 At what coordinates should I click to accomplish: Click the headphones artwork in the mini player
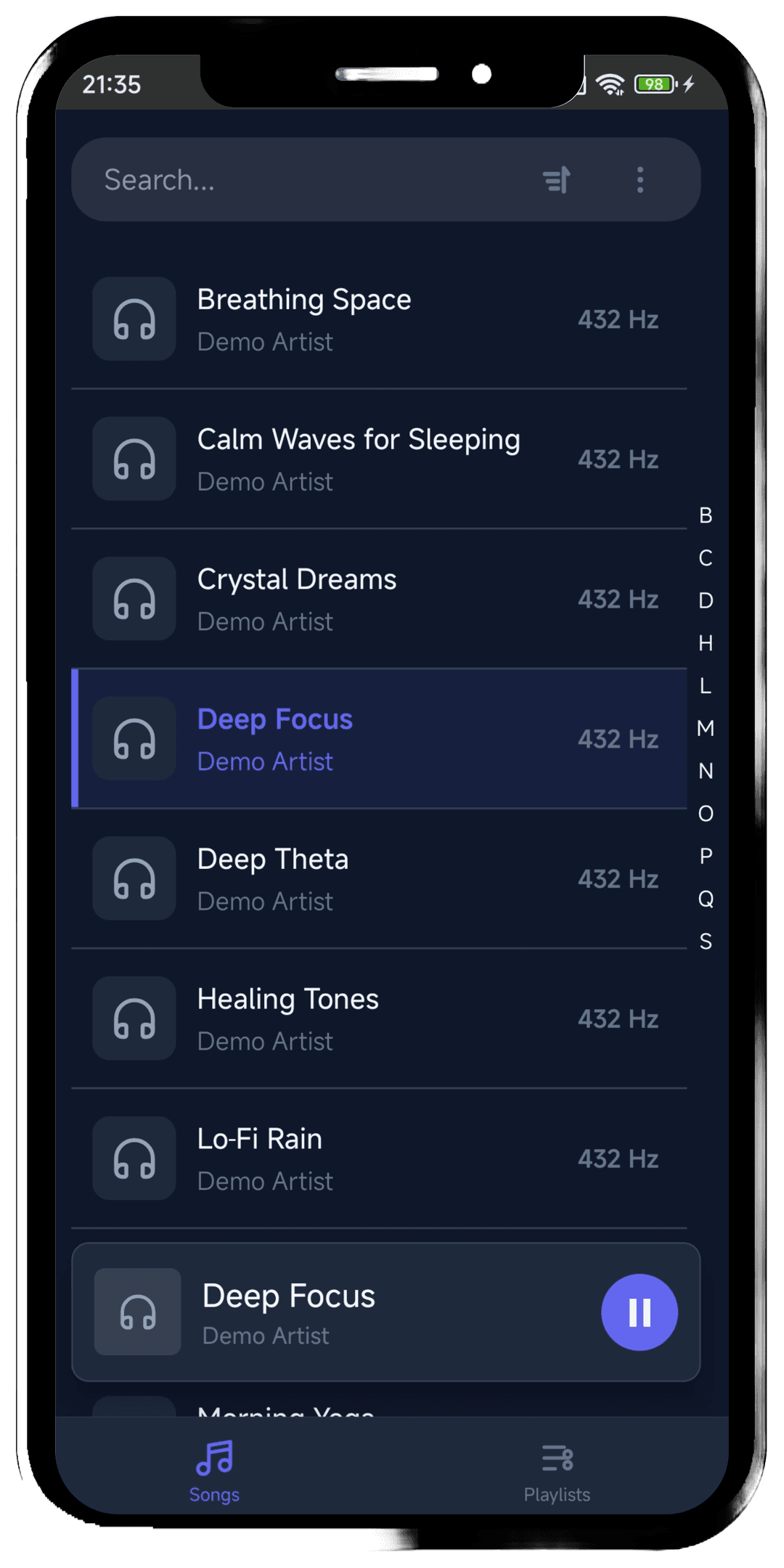[x=138, y=1312]
